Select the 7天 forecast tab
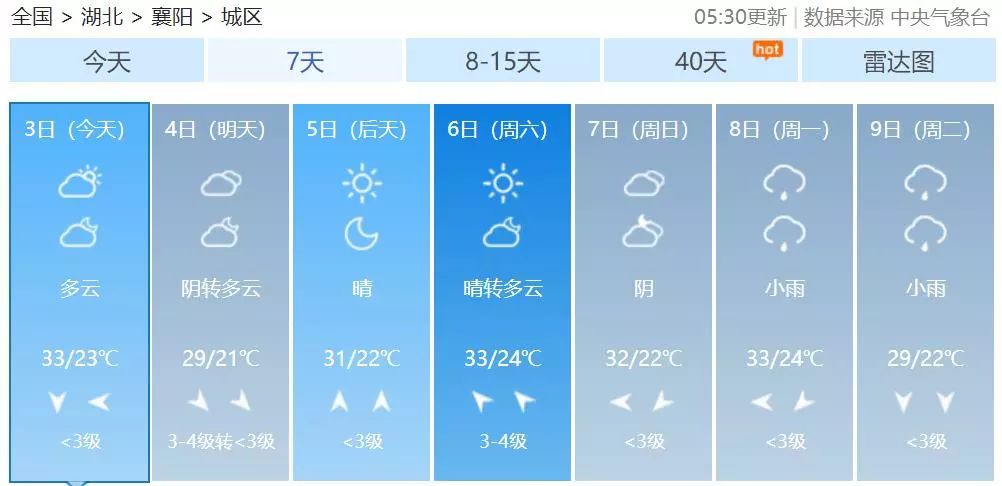Screen dimensions: 1002x486 point(305,61)
